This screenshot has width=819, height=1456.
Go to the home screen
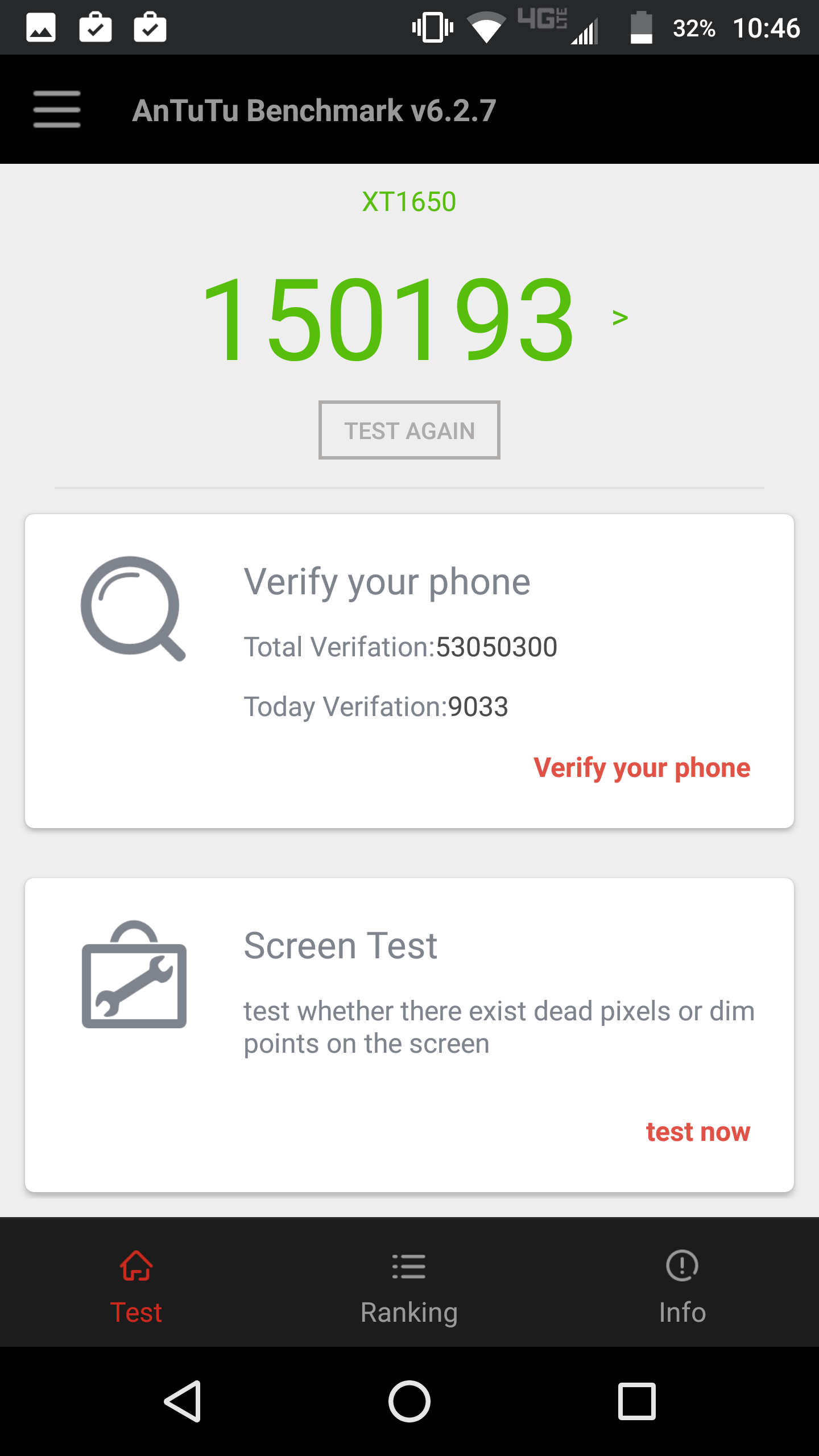click(x=409, y=1401)
